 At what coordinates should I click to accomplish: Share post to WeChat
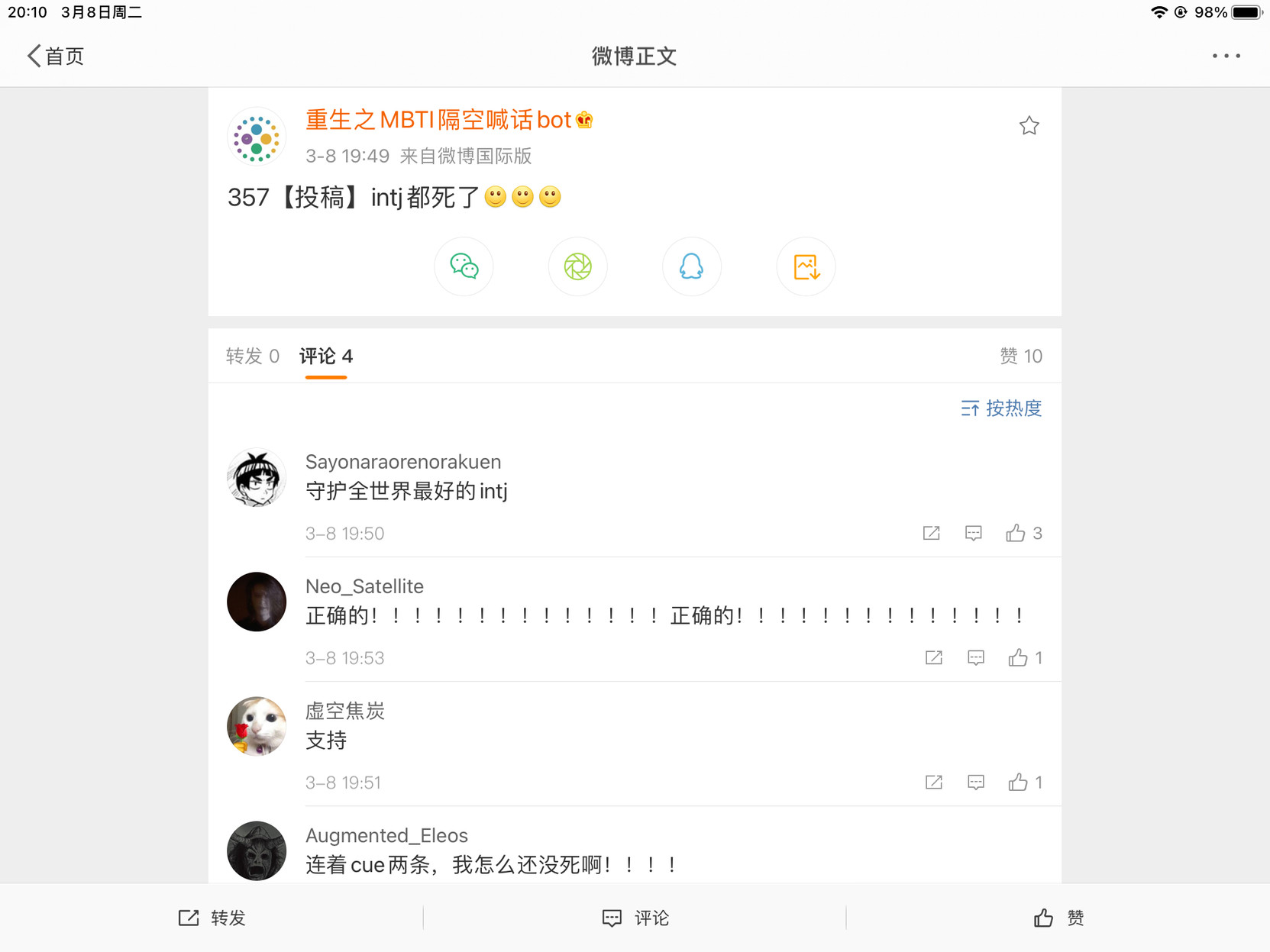click(x=464, y=266)
